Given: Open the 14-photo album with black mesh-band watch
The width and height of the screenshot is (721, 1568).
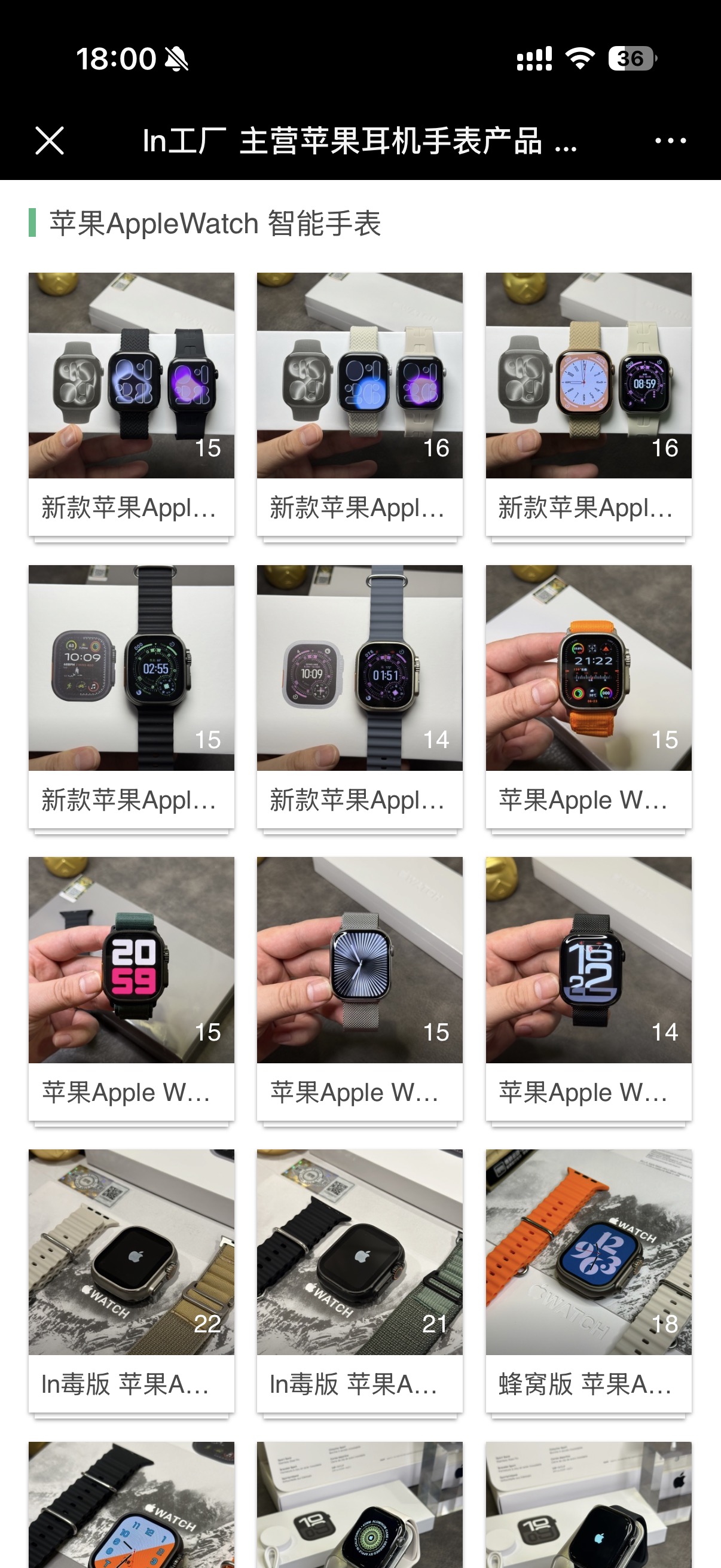Looking at the screenshot, I should 588,960.
